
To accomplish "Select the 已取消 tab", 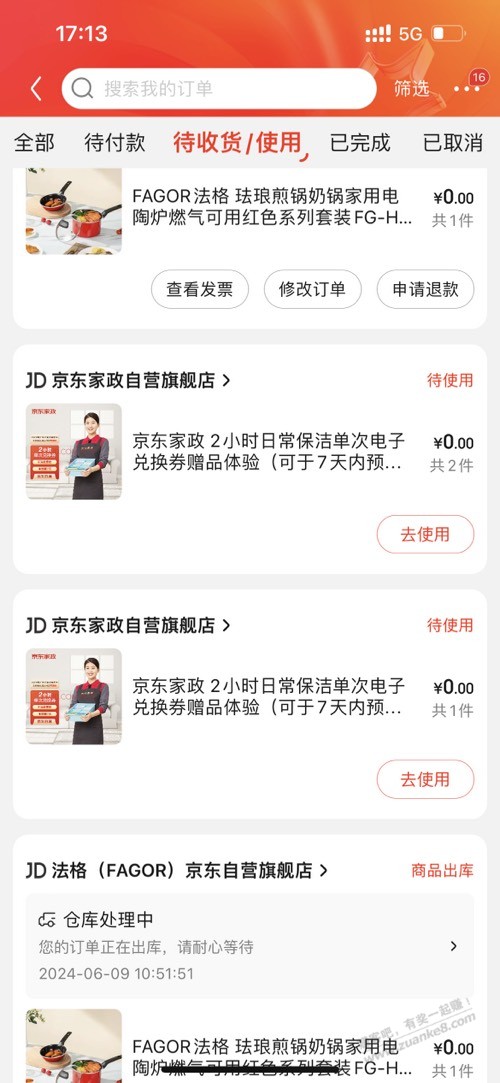I will click(x=453, y=143).
